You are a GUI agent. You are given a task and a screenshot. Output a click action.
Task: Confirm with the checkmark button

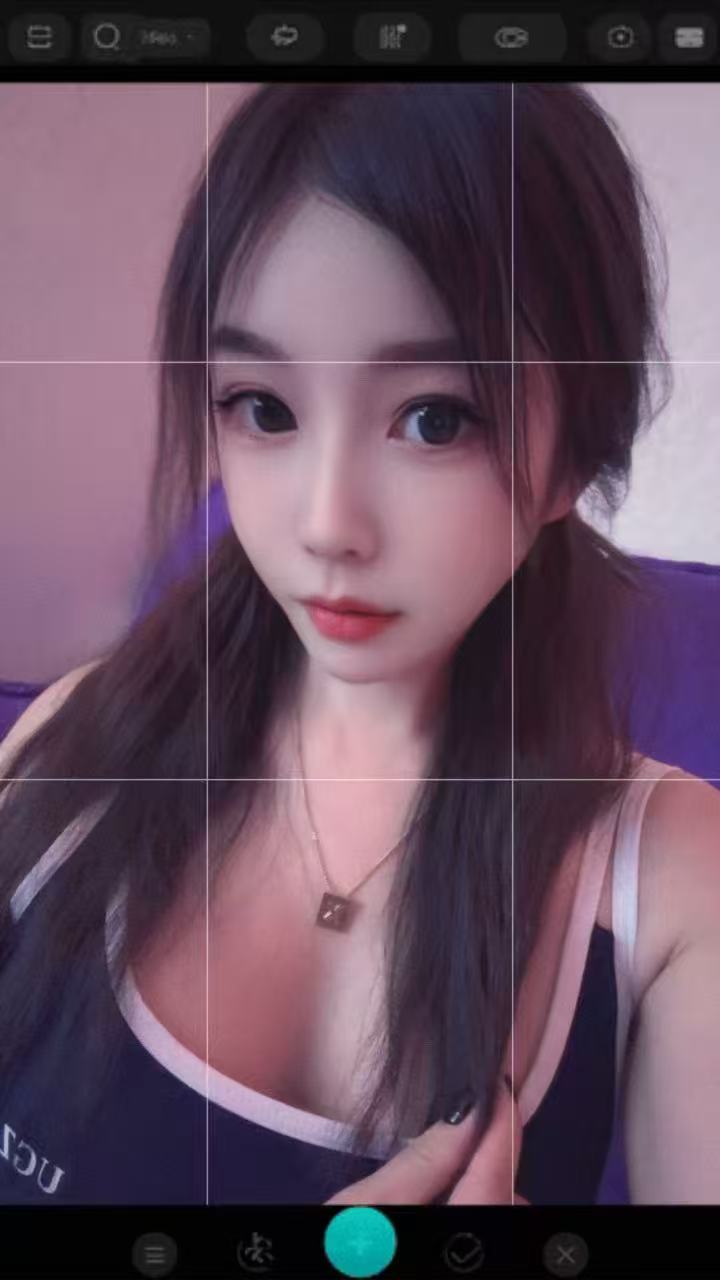click(463, 1253)
